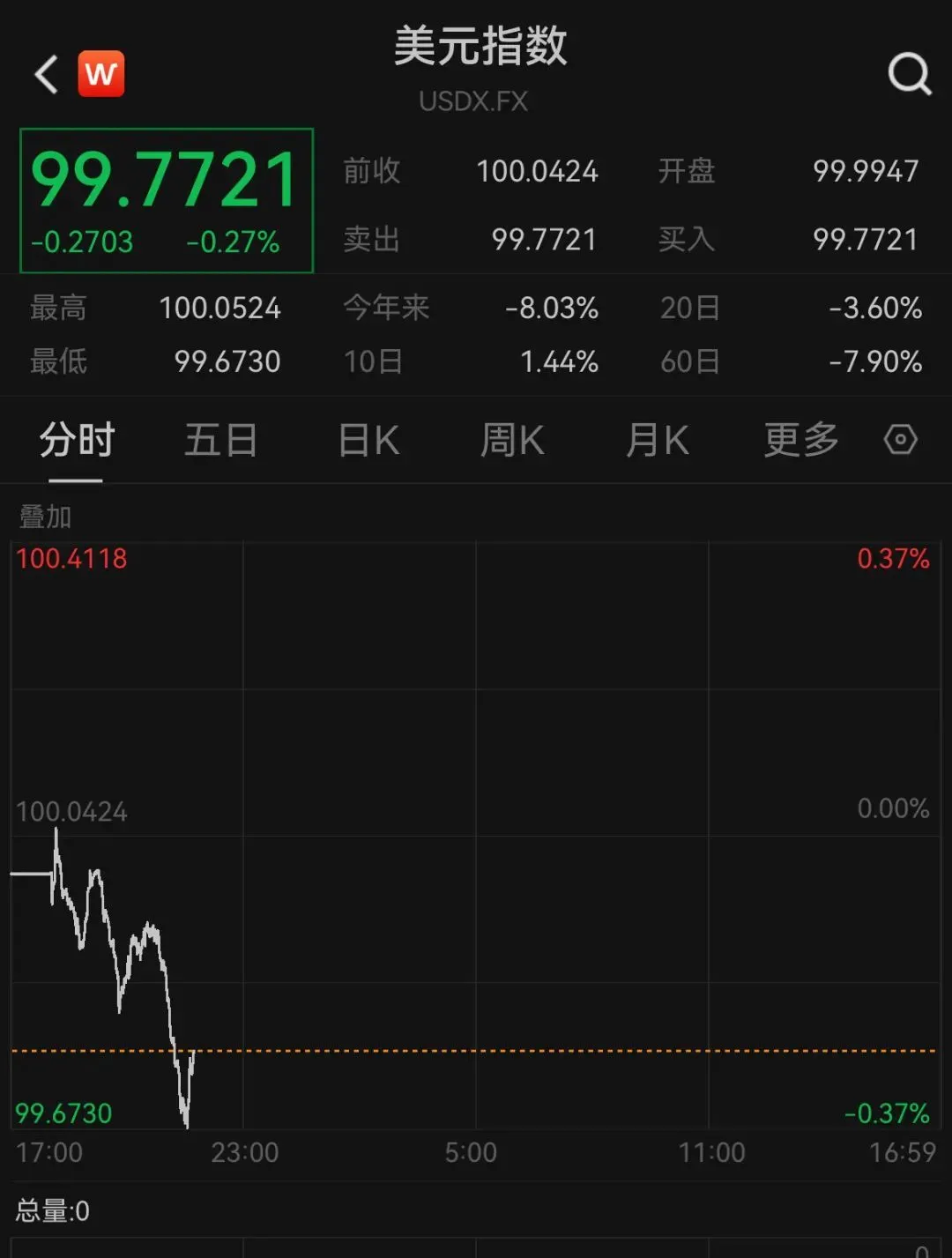
Task: Tap the red W icon
Action: click(101, 74)
